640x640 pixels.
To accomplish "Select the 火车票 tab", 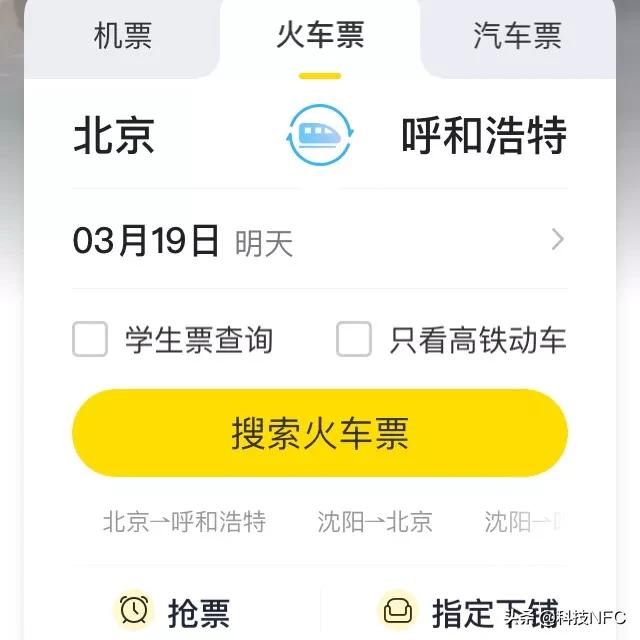I will pyautogui.click(x=320, y=37).
